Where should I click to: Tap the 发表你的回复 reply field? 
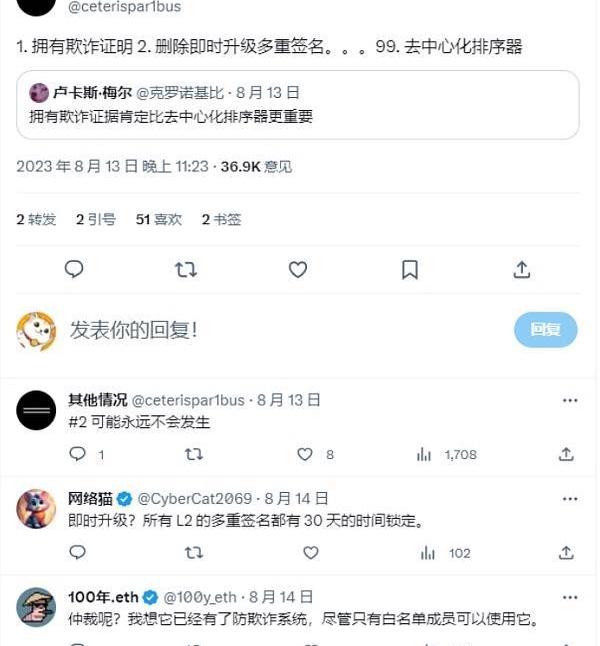(250, 329)
